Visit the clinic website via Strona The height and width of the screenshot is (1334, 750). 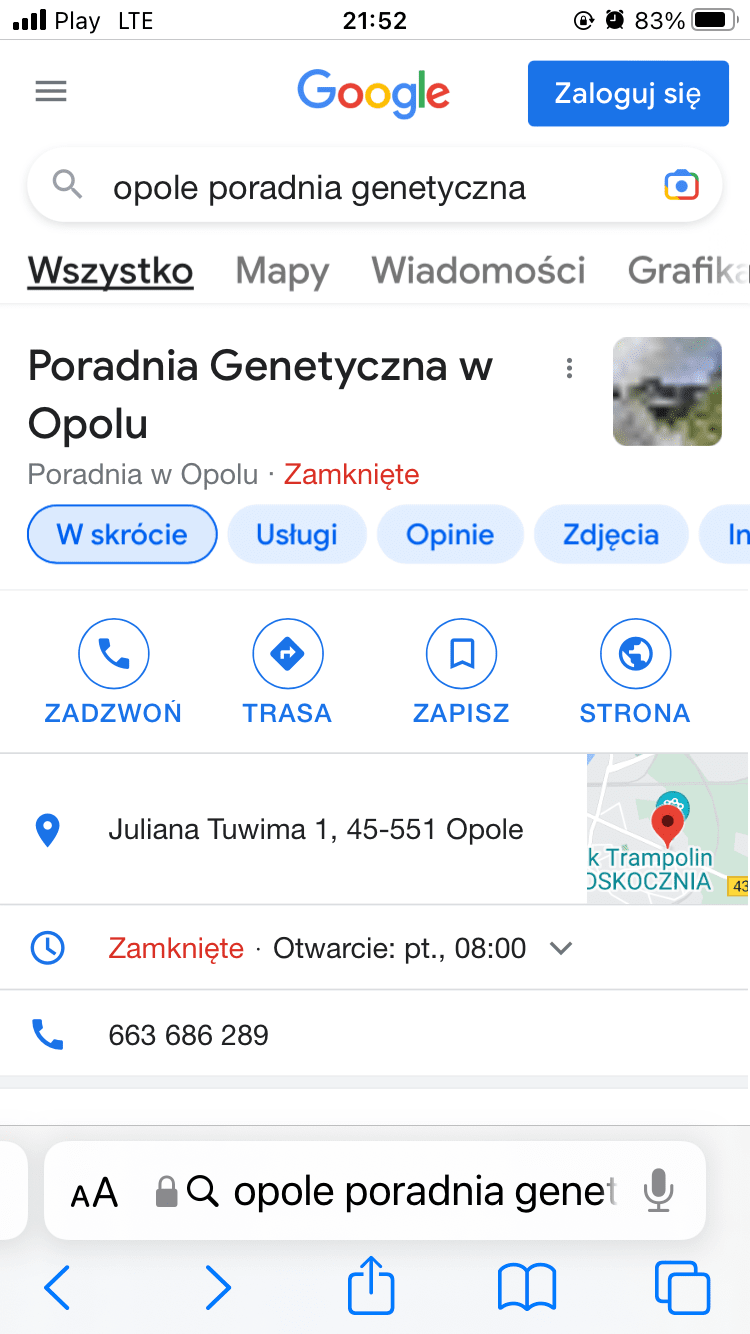coord(635,672)
